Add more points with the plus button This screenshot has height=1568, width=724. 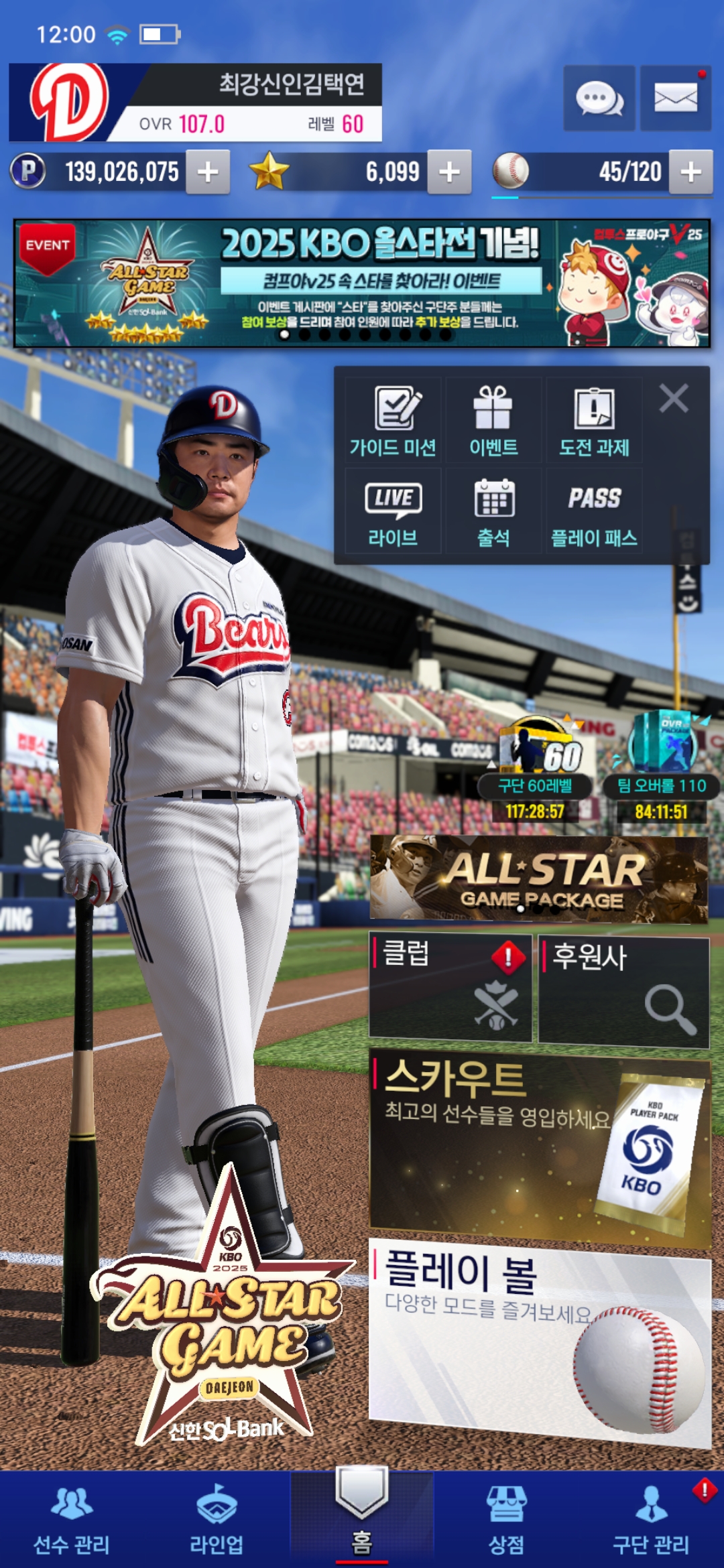[x=208, y=172]
